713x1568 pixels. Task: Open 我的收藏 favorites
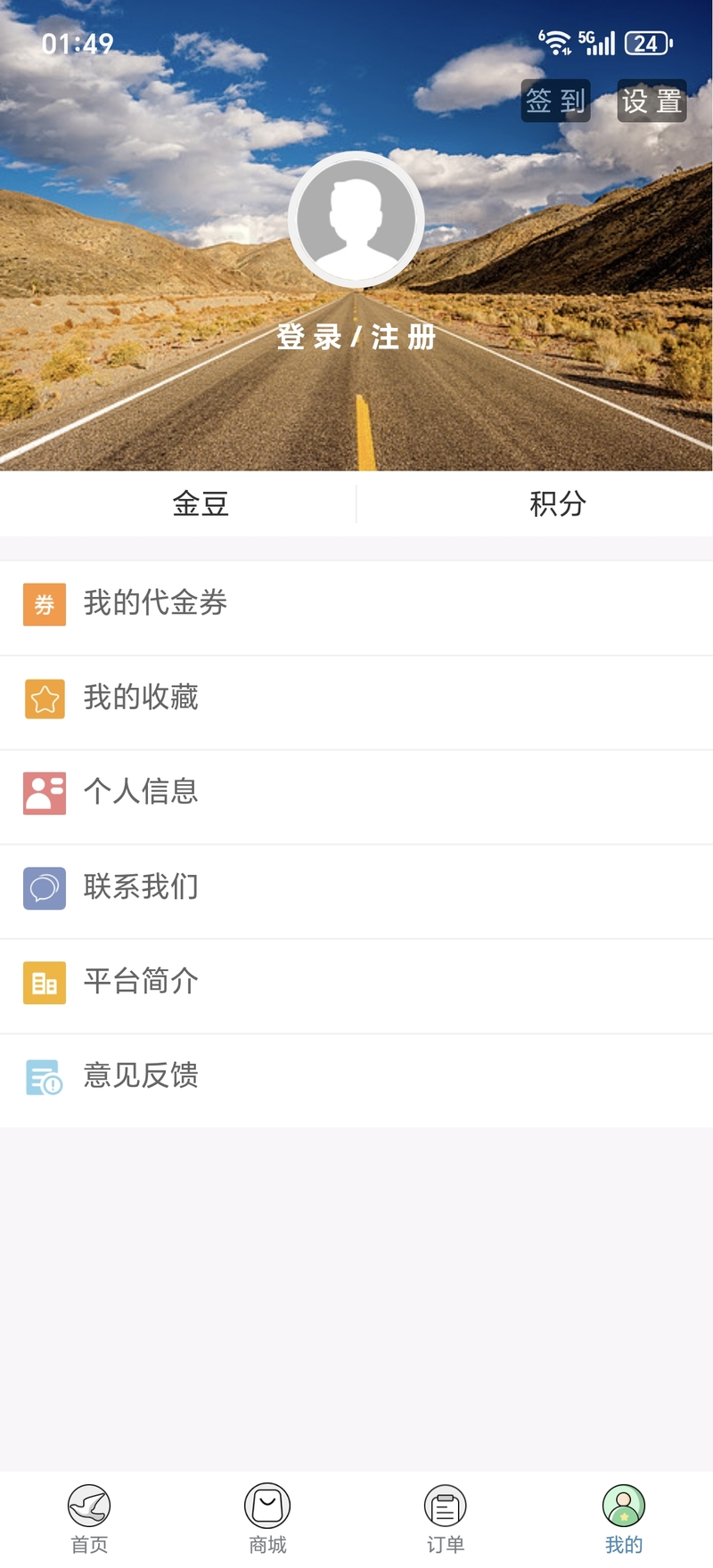pyautogui.click(x=356, y=698)
